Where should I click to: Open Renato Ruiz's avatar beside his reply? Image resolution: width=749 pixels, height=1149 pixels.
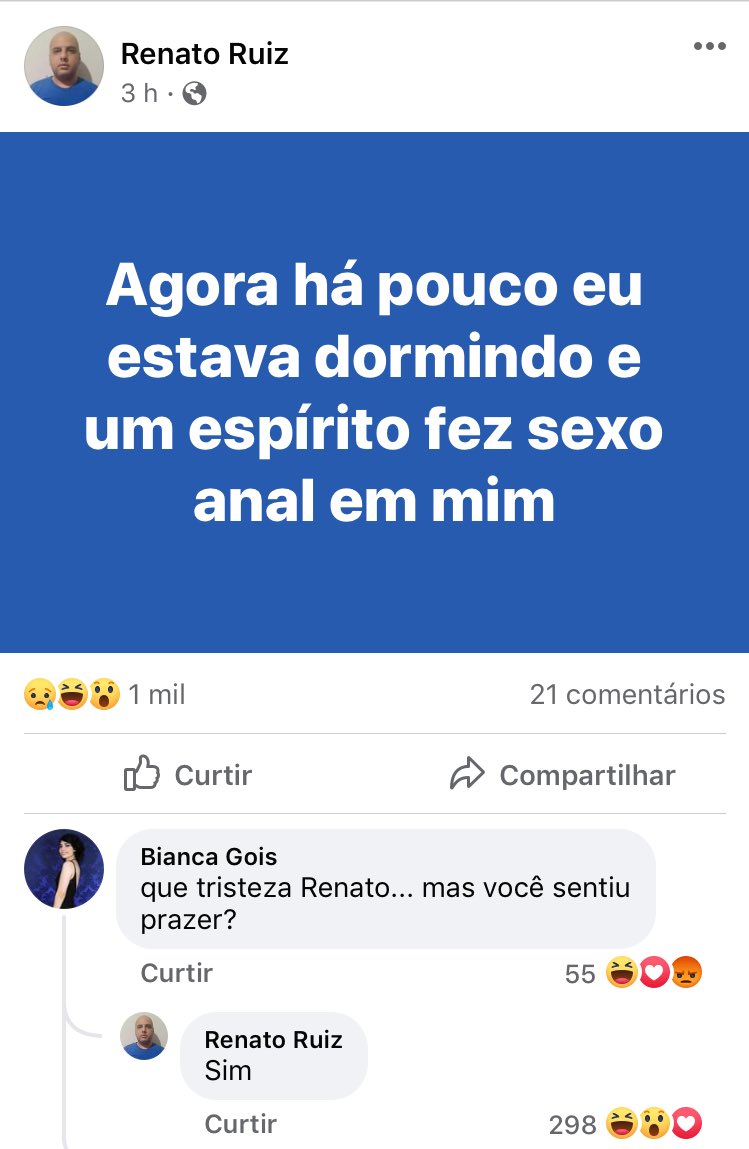coord(144,1036)
